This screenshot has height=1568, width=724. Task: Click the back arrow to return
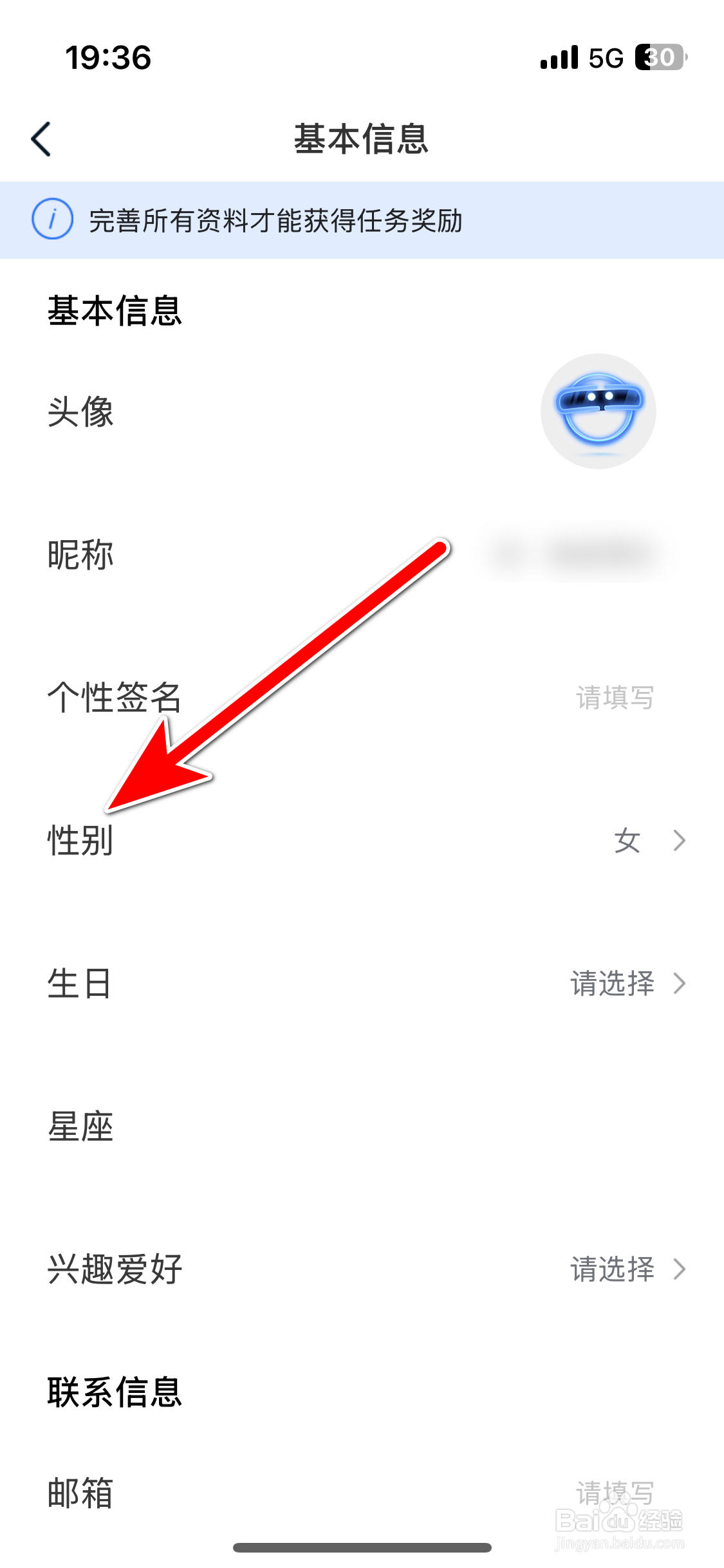tap(40, 138)
